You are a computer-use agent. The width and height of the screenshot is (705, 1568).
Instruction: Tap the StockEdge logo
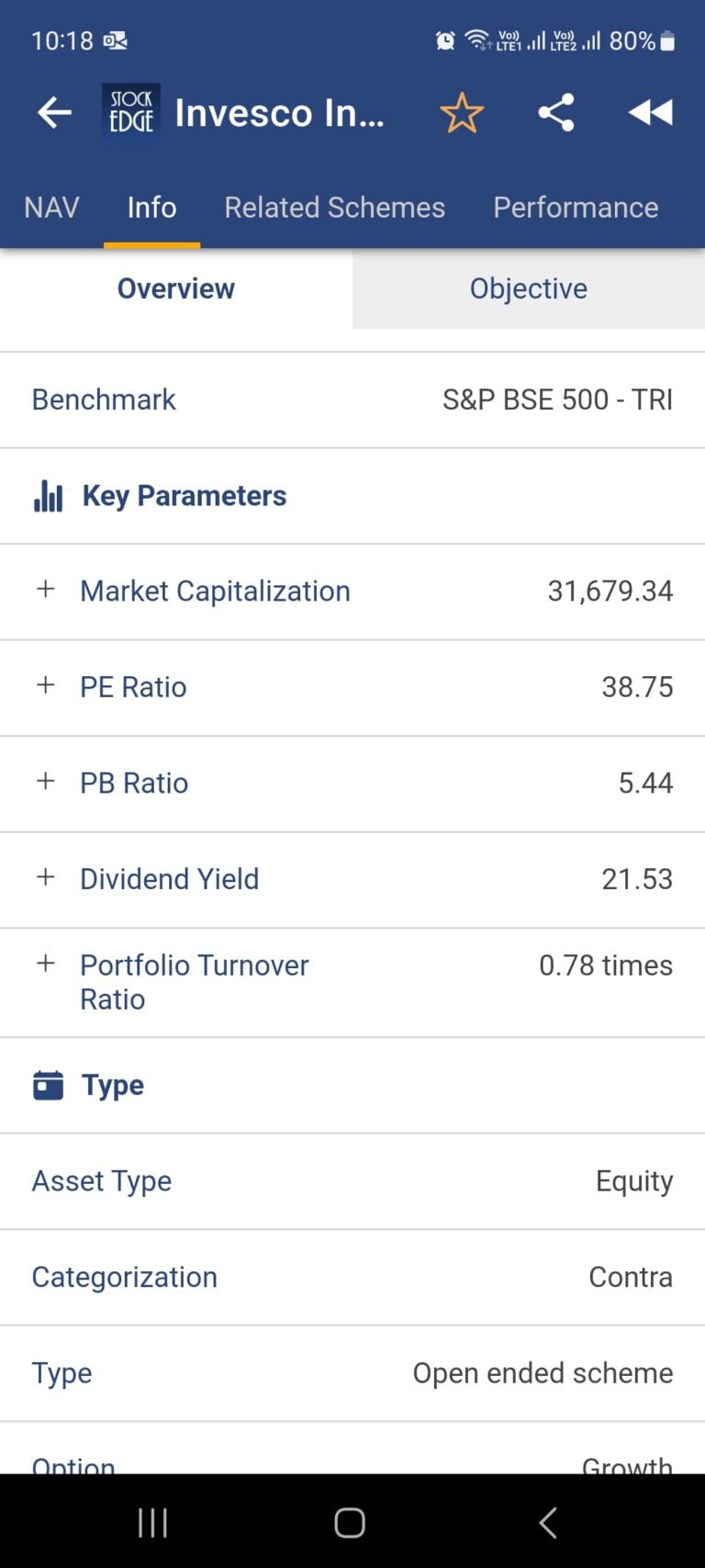point(130,110)
